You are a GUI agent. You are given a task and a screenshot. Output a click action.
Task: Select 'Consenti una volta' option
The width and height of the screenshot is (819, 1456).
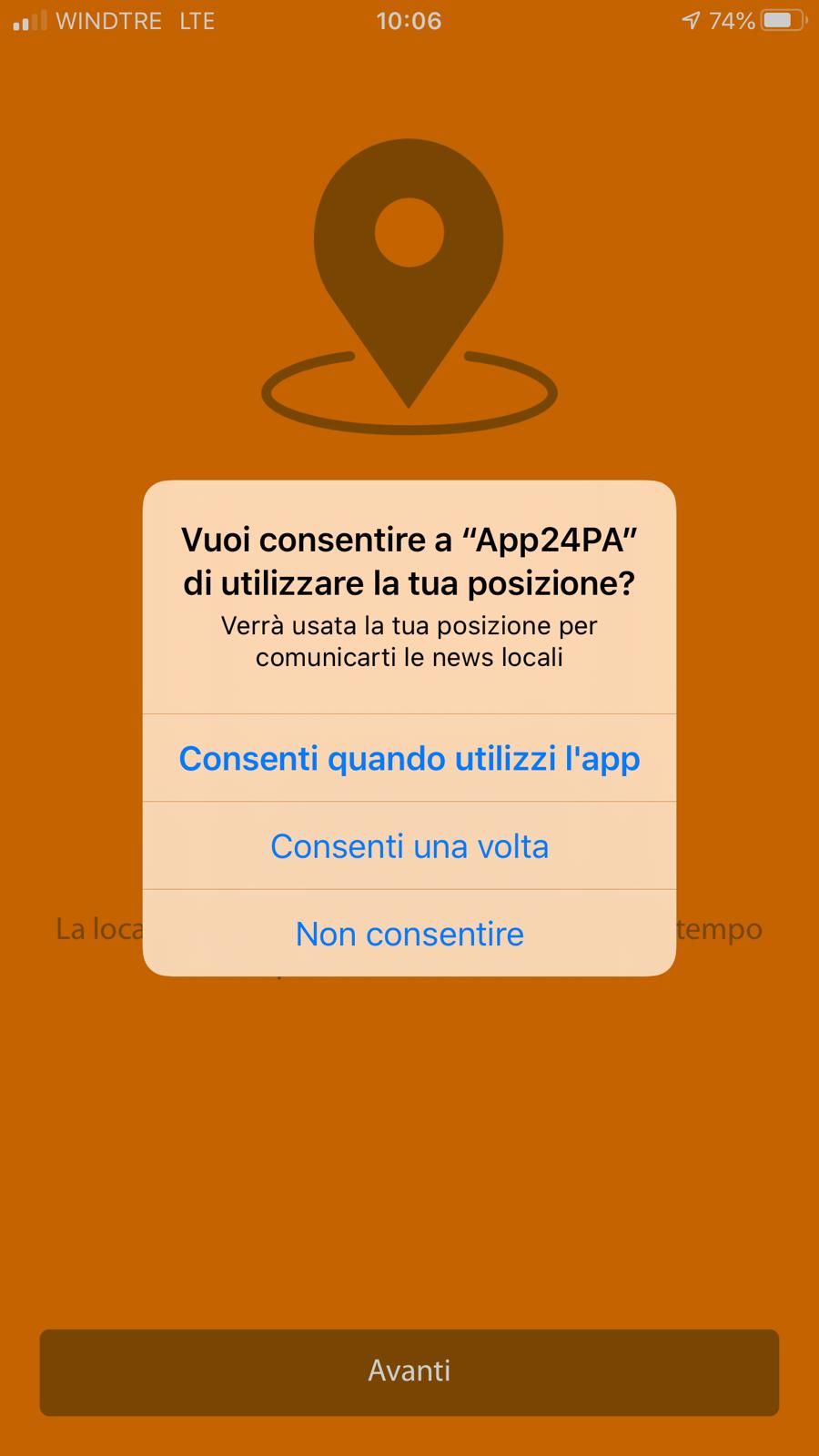409,846
